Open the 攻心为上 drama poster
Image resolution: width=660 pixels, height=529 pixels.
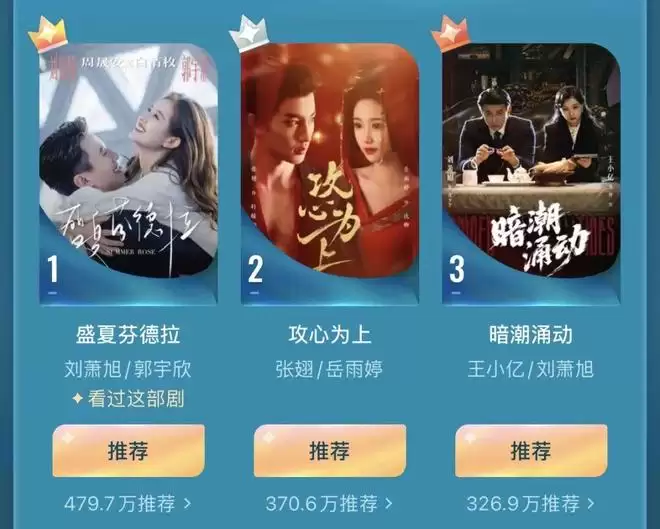coord(330,170)
